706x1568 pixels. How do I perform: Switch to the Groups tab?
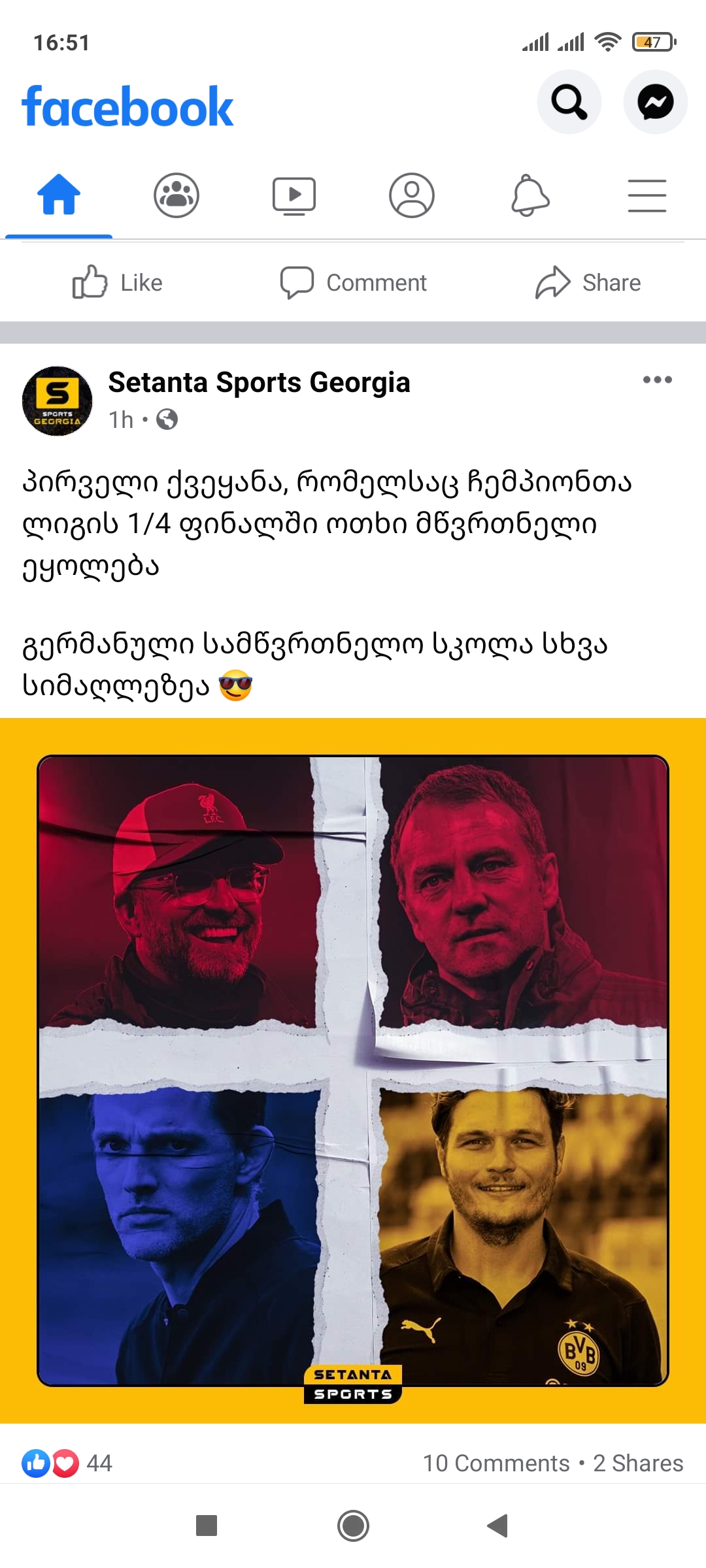(x=176, y=195)
